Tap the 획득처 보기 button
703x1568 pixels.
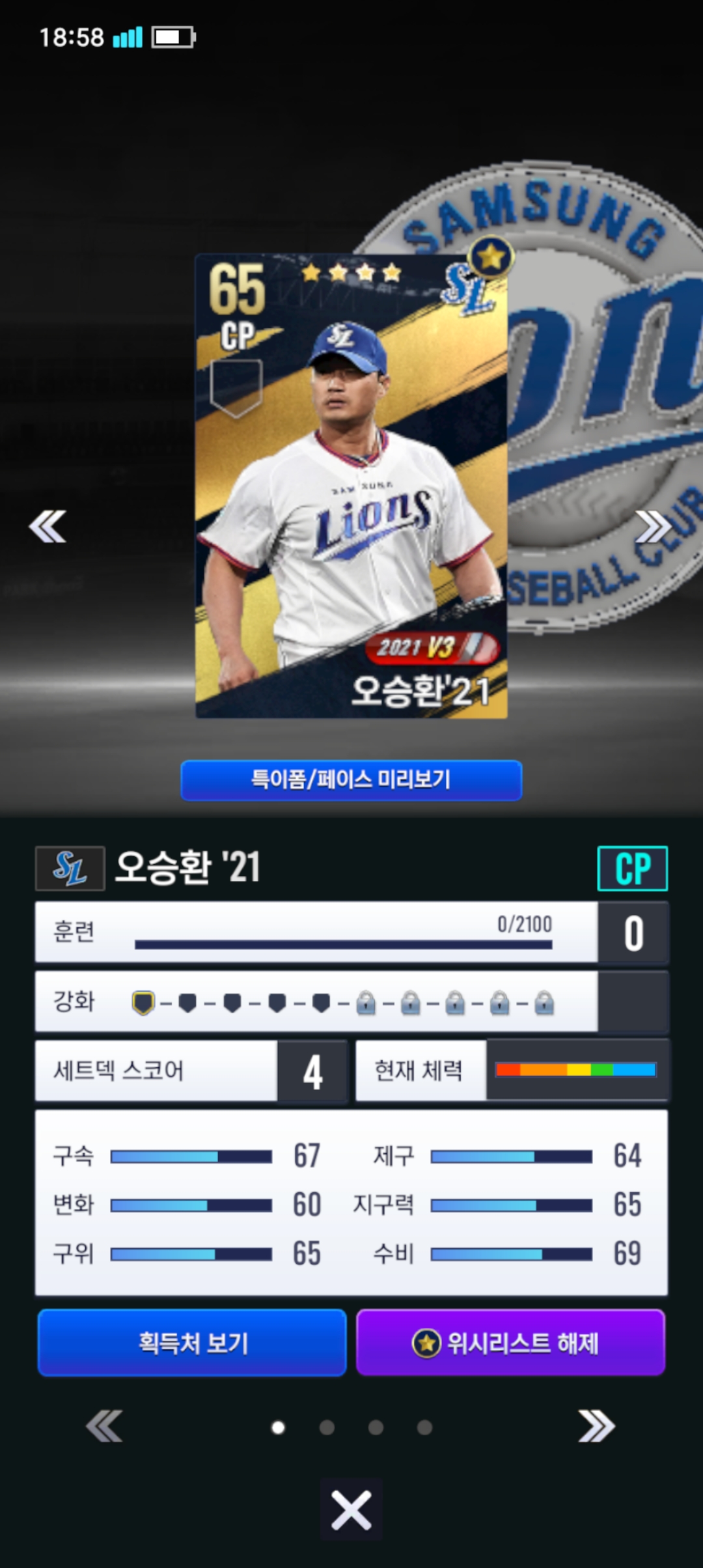(192, 1342)
